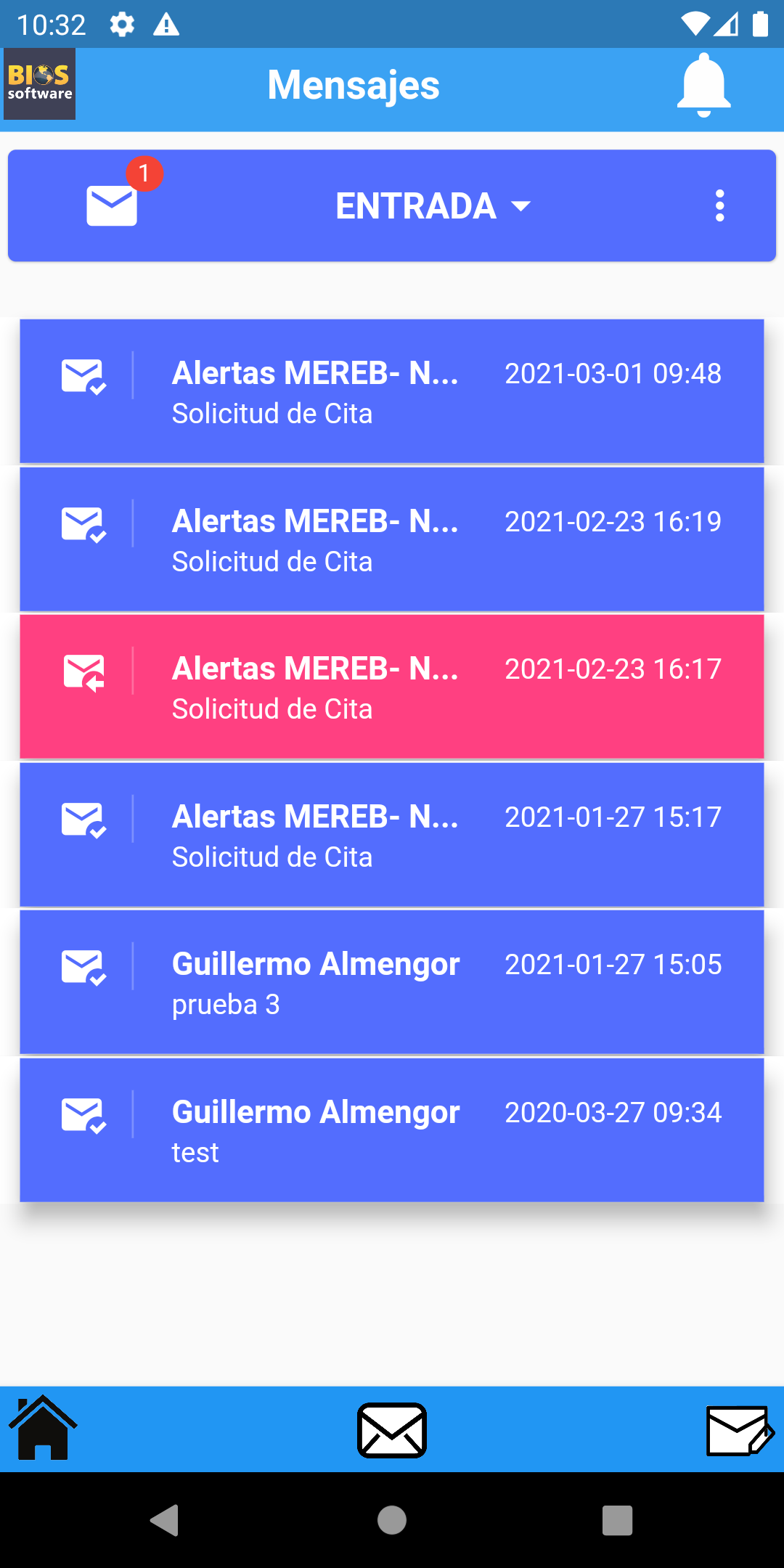The width and height of the screenshot is (784, 1568).
Task: Open the pink message dated 2021-02-23 16:17
Action: click(x=392, y=687)
